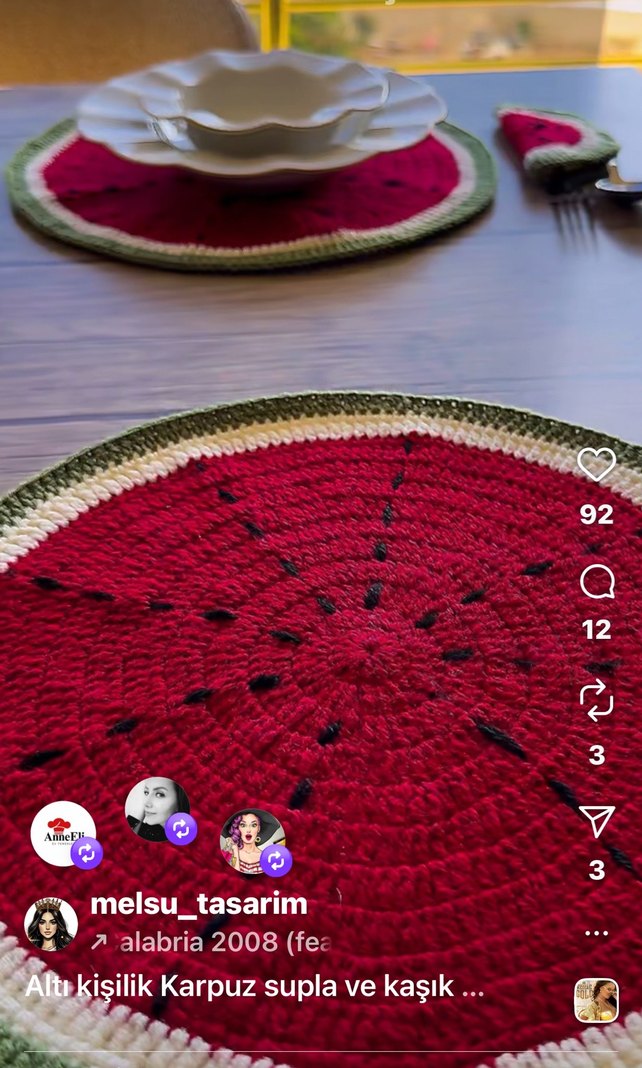Open the audio thumbnail for this reel

point(596,1000)
